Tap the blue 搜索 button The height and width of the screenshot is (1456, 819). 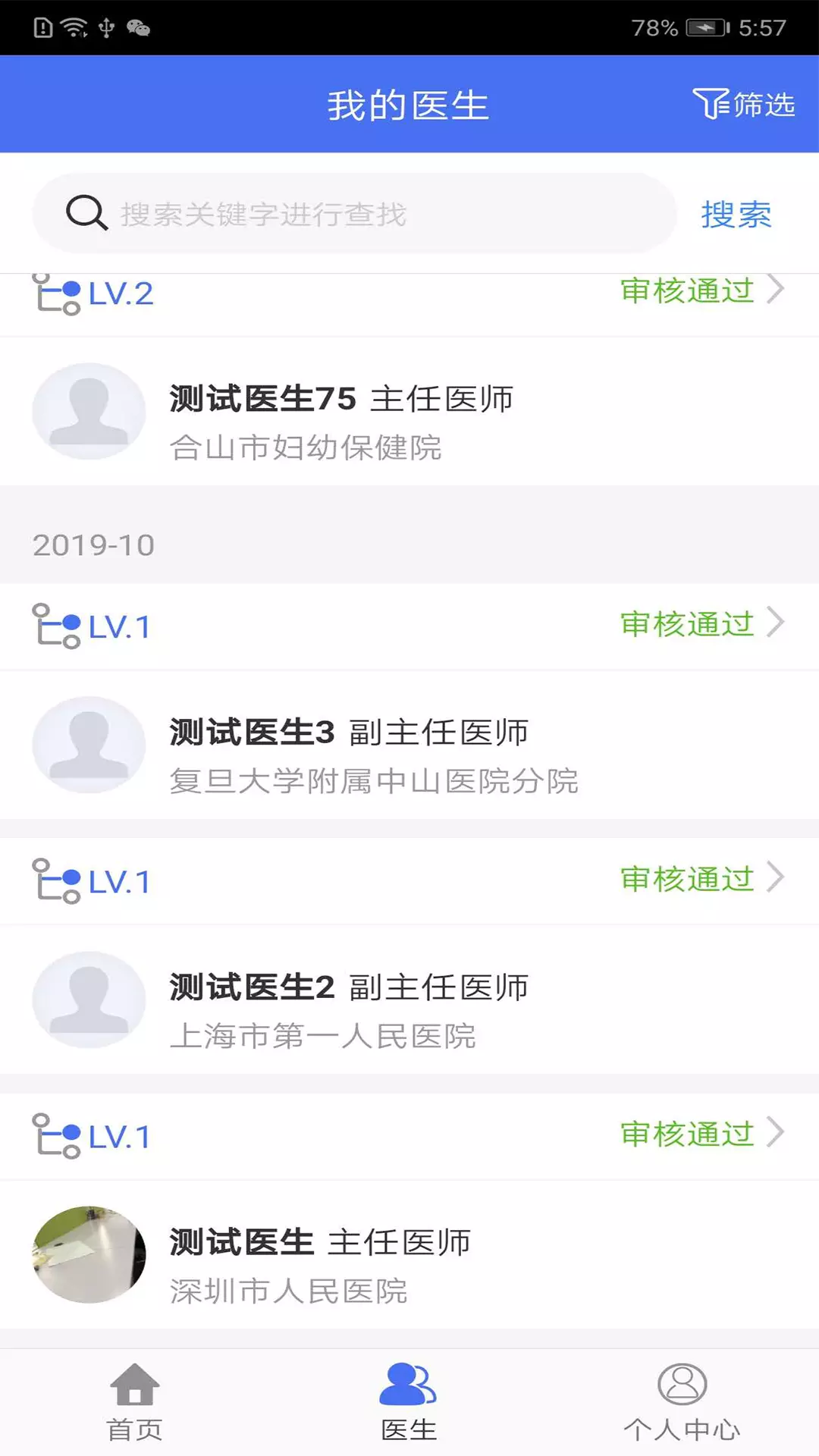(736, 215)
